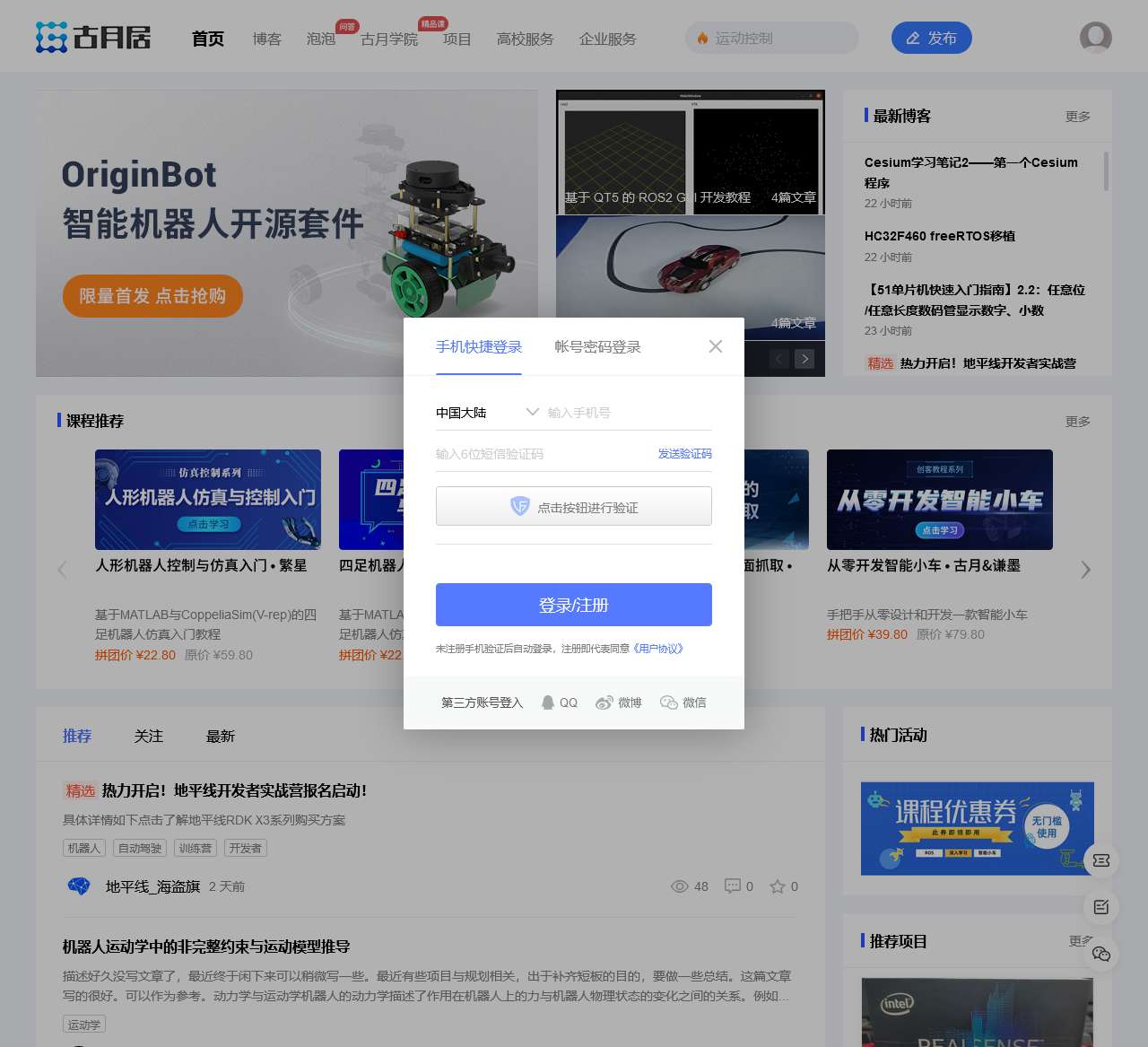Go to the 博客 nav item

[266, 39]
